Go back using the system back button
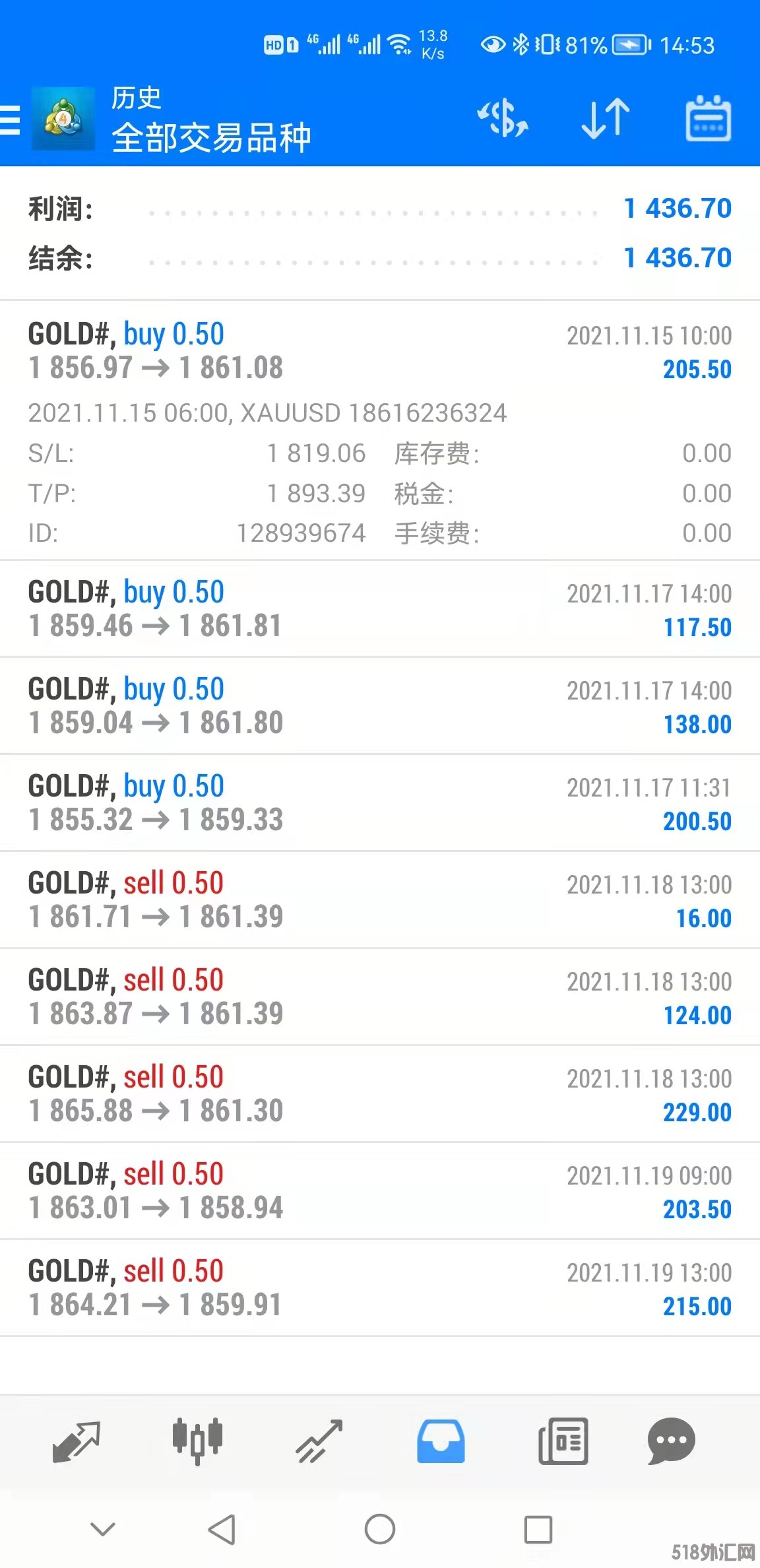Image resolution: width=760 pixels, height=1568 pixels. (222, 1529)
